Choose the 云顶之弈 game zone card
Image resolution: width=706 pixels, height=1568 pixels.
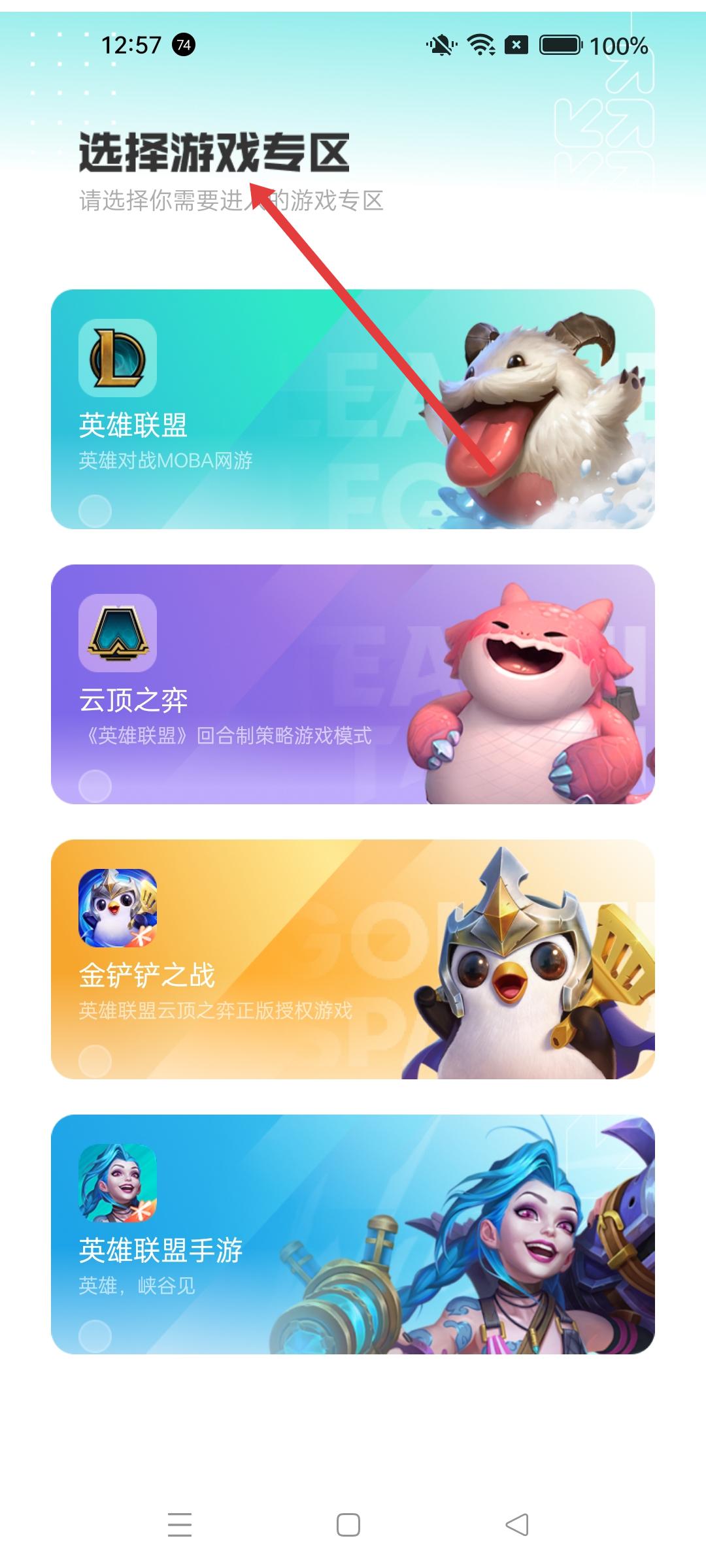(353, 684)
